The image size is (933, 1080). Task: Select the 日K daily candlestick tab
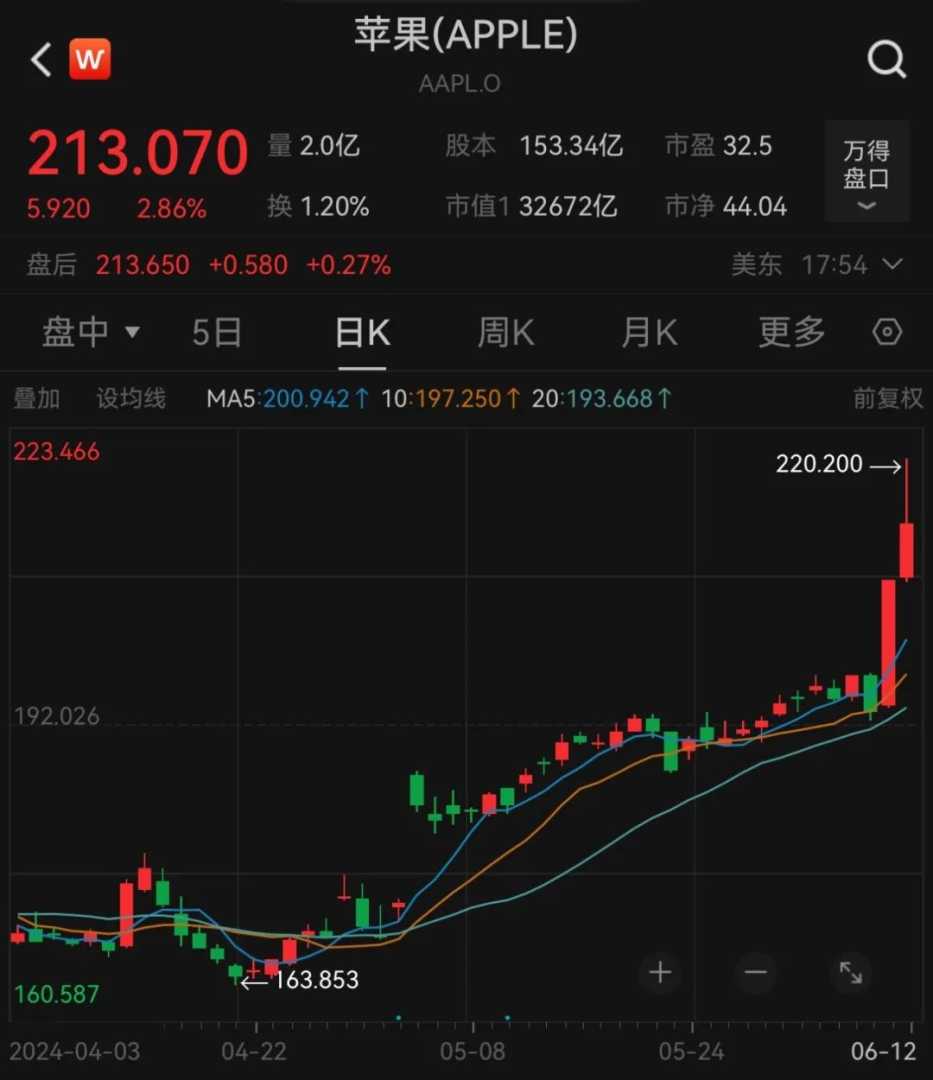pos(362,332)
